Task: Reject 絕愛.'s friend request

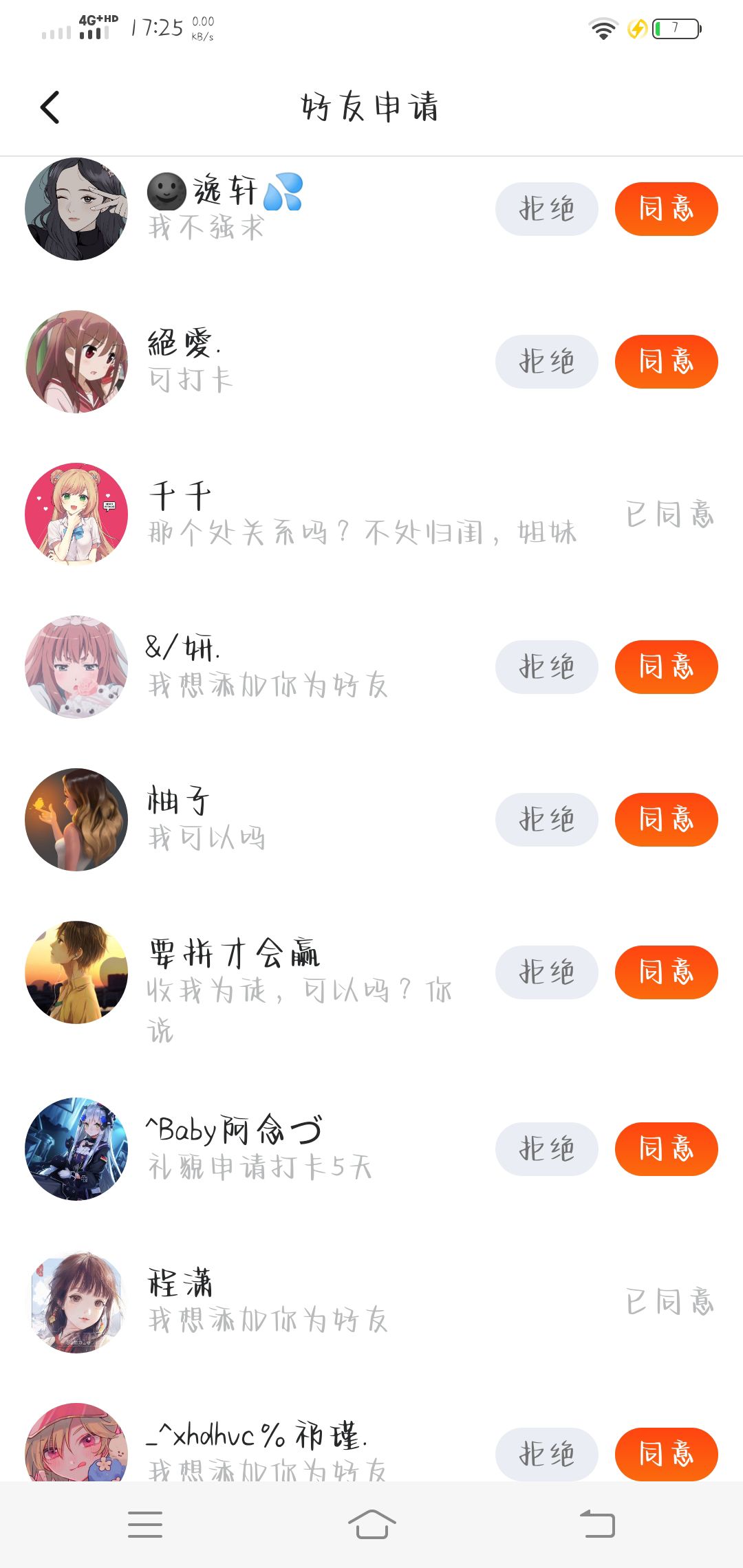Action: [x=546, y=362]
